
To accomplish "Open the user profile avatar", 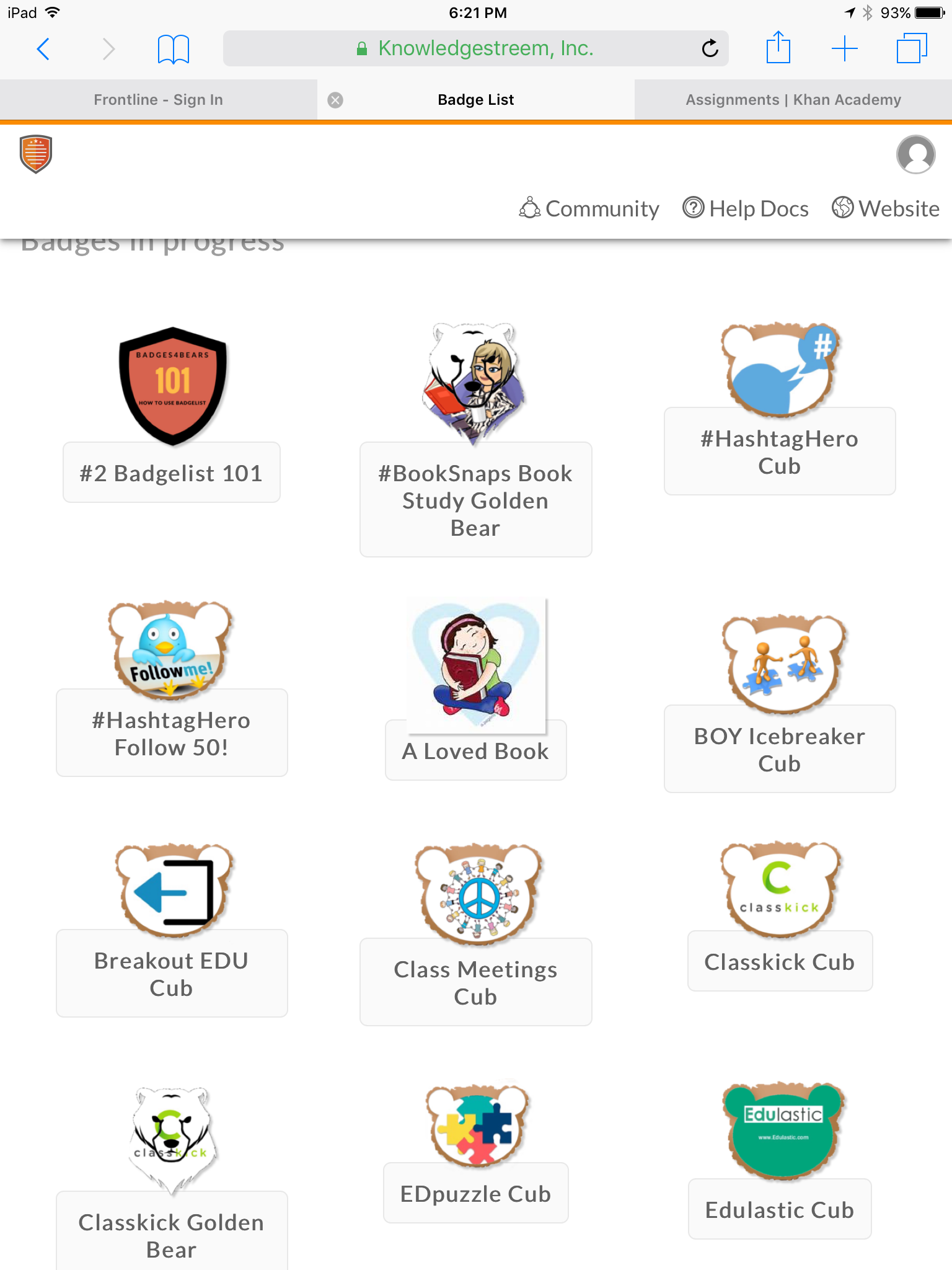I will tap(915, 154).
